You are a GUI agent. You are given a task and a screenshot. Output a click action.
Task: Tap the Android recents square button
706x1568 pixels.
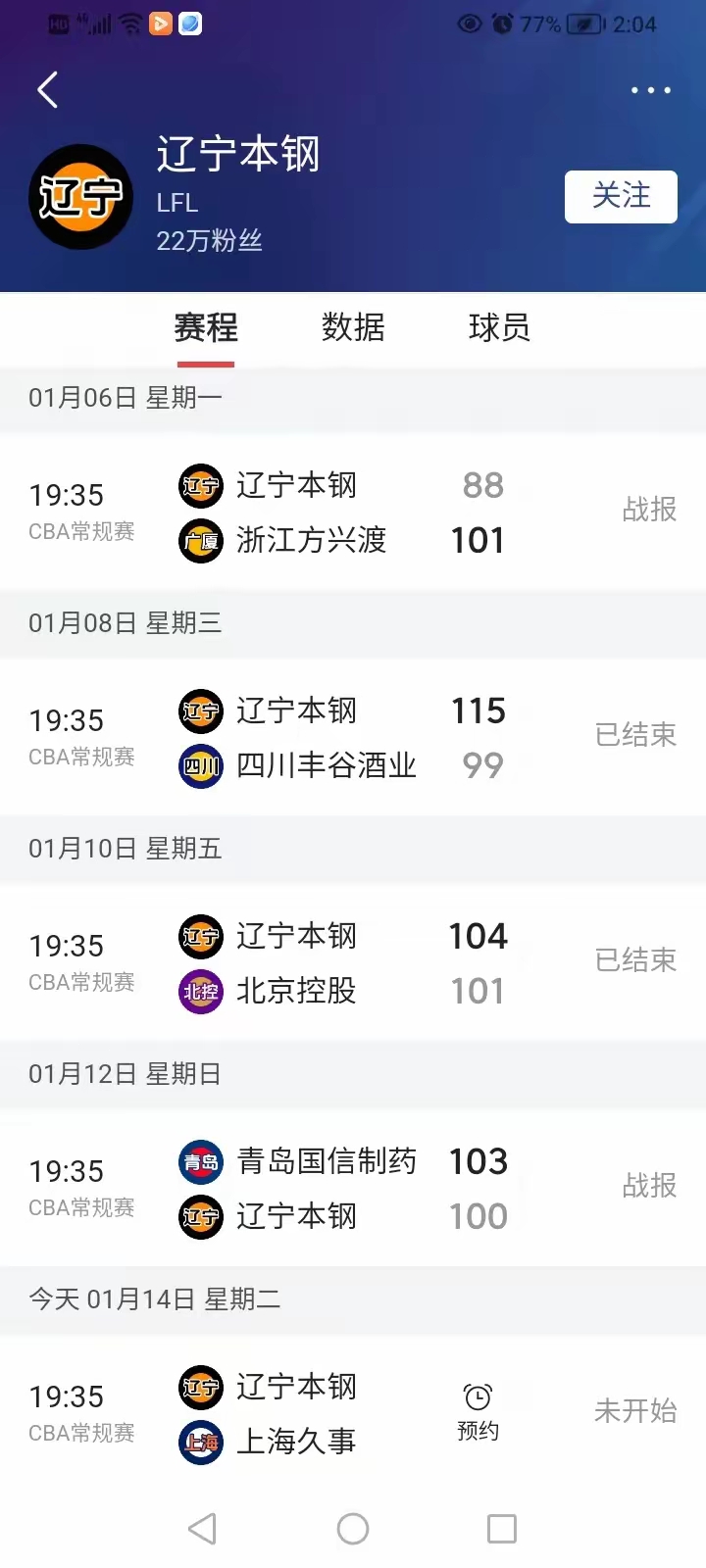[x=502, y=1528]
